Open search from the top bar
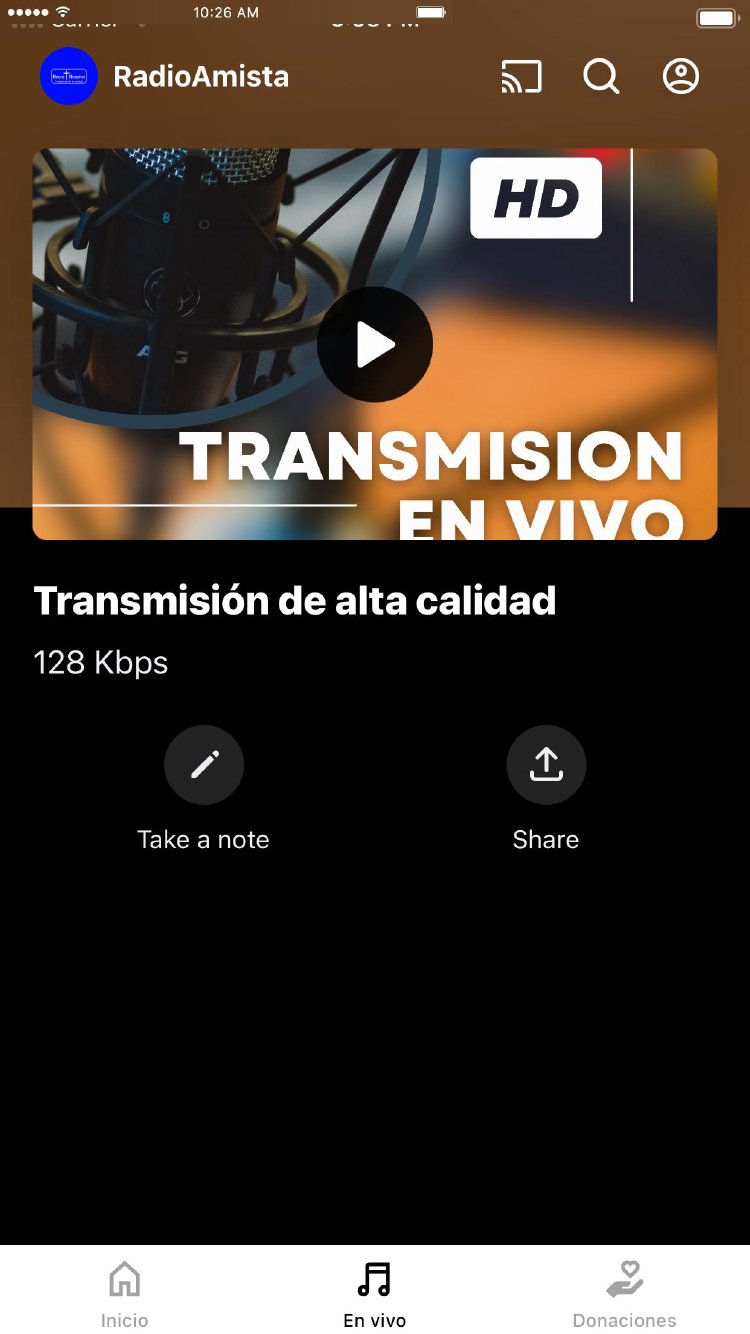The height and width of the screenshot is (1334, 750). pos(601,77)
